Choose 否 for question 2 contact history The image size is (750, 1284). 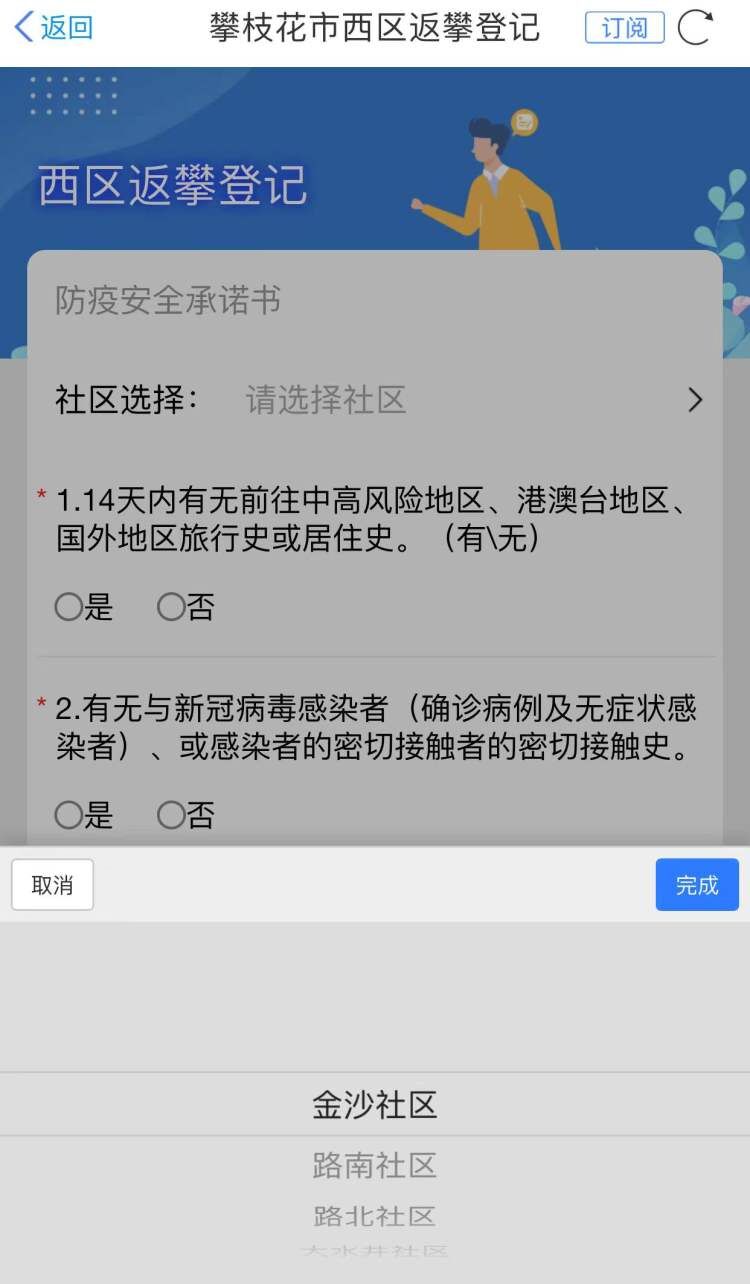(186, 816)
